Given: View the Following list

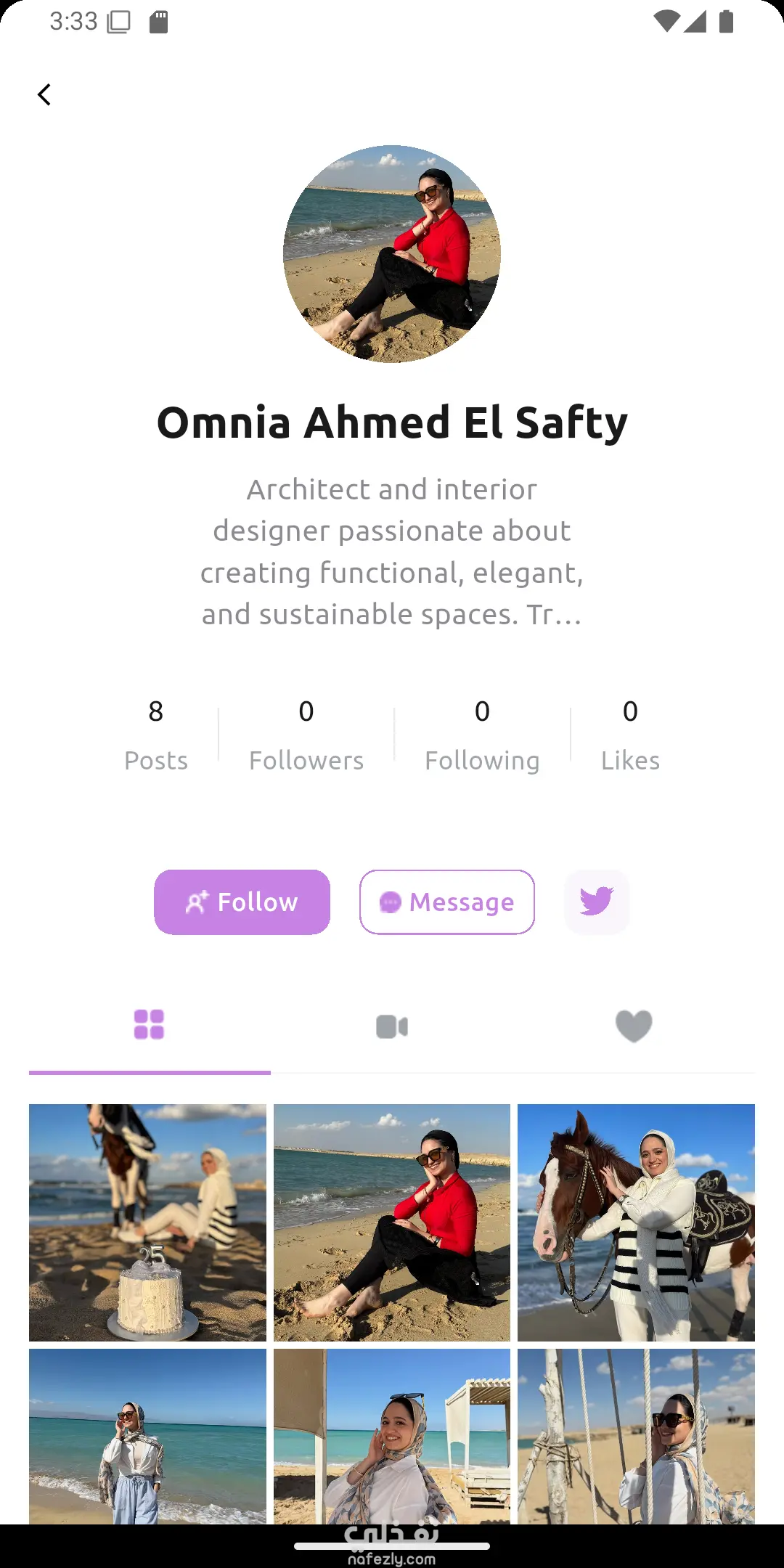Looking at the screenshot, I should [x=482, y=735].
